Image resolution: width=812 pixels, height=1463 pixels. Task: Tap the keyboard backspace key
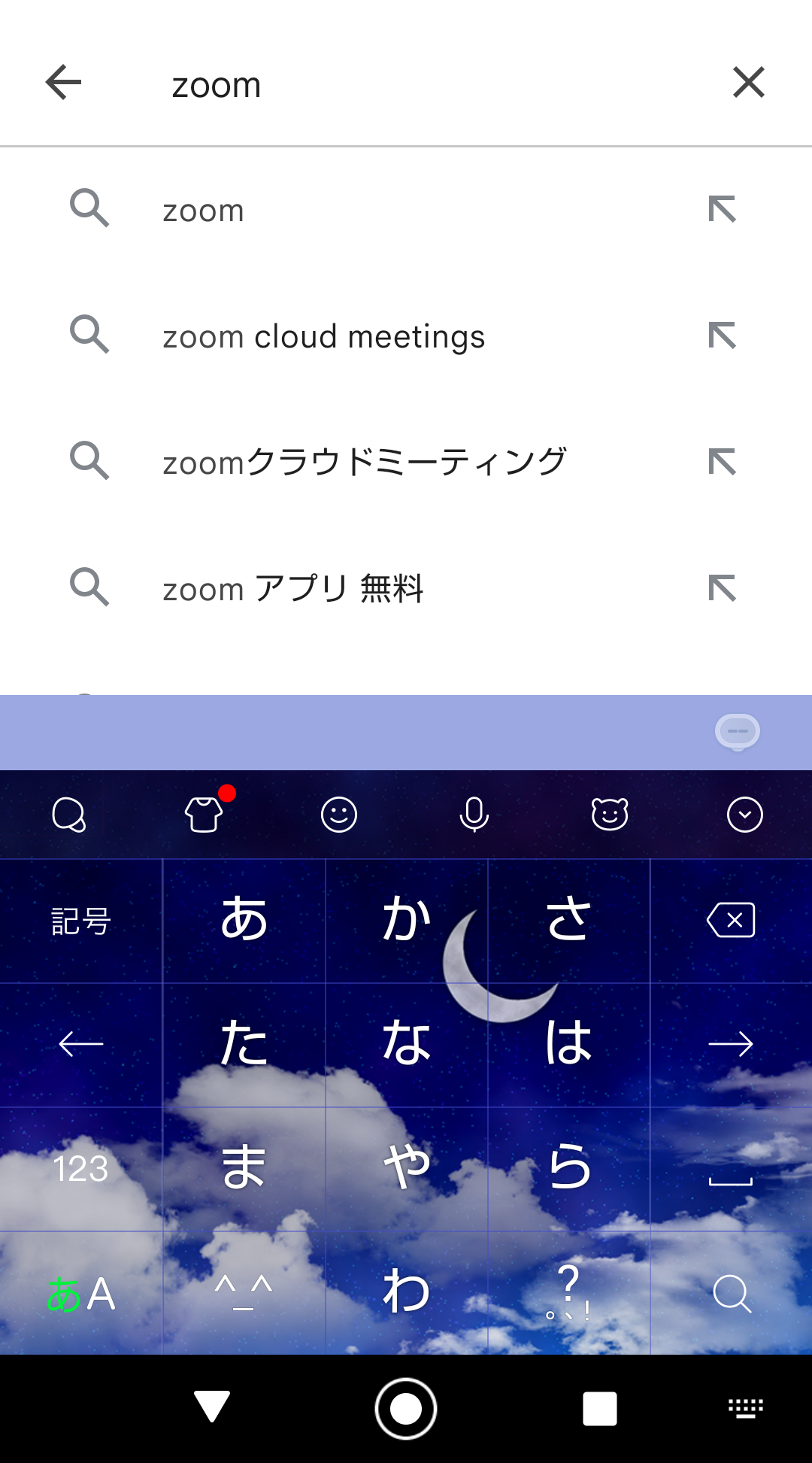click(x=731, y=920)
